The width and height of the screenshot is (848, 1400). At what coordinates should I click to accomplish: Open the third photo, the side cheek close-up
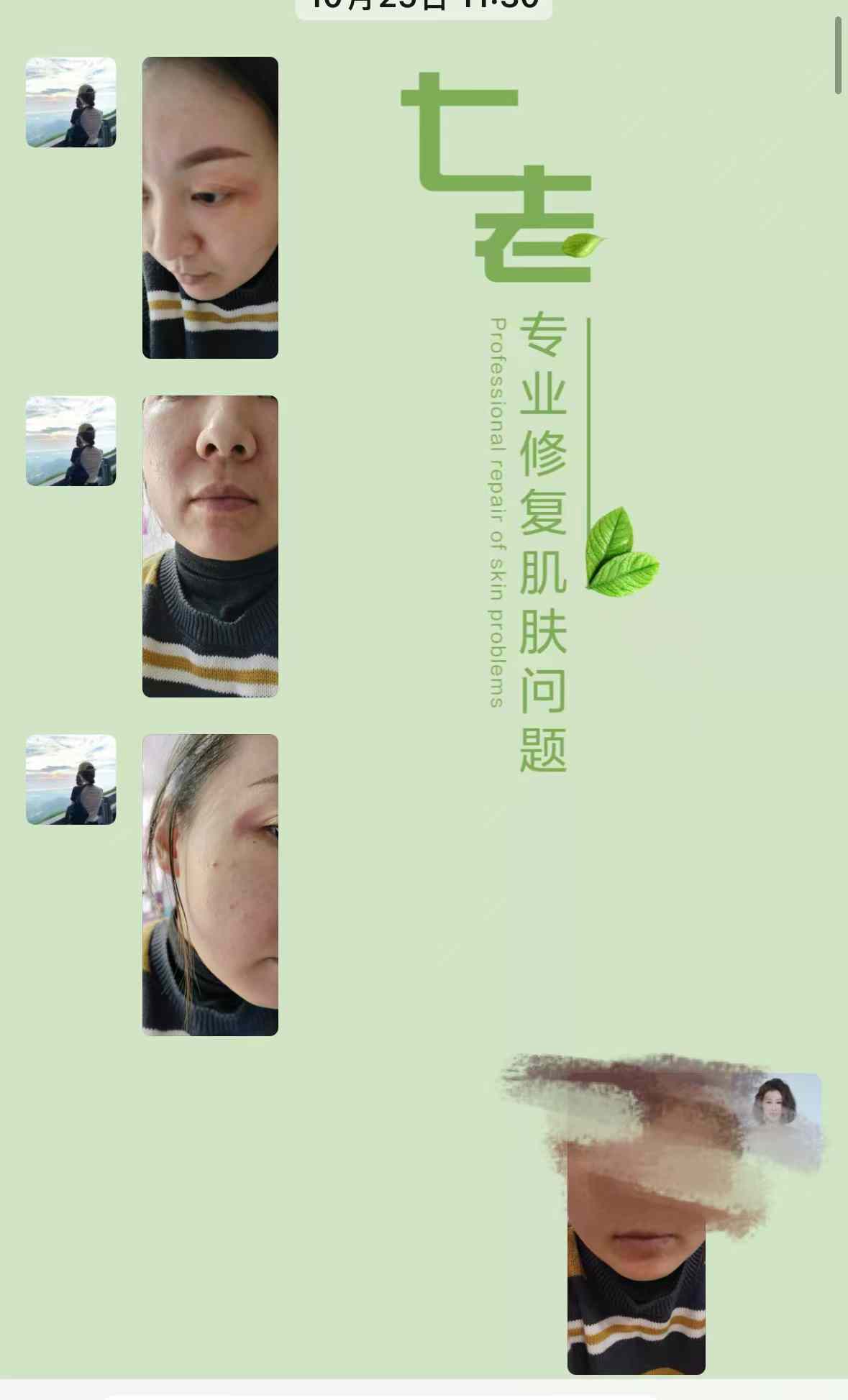210,884
